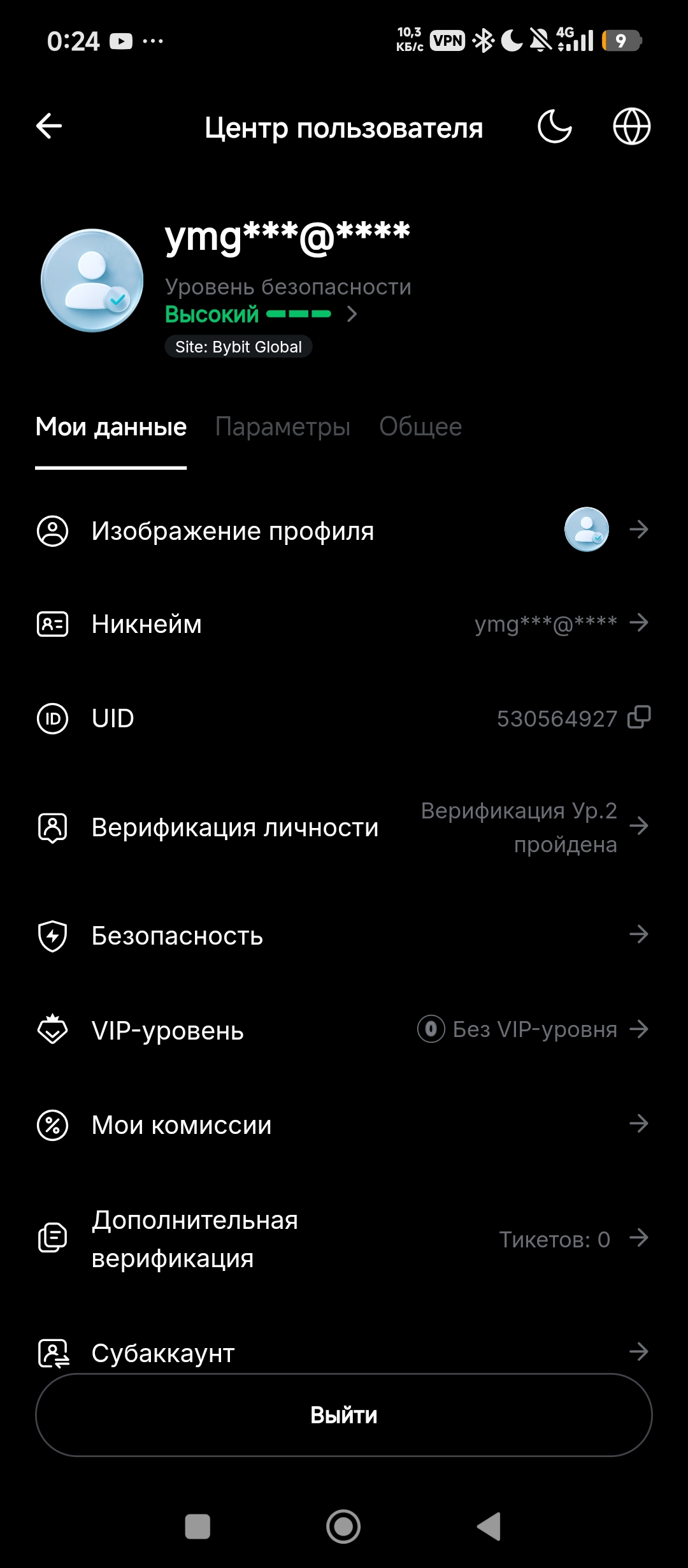This screenshot has height=1568, width=688.
Task: Open language settings globe icon
Action: coord(631,126)
